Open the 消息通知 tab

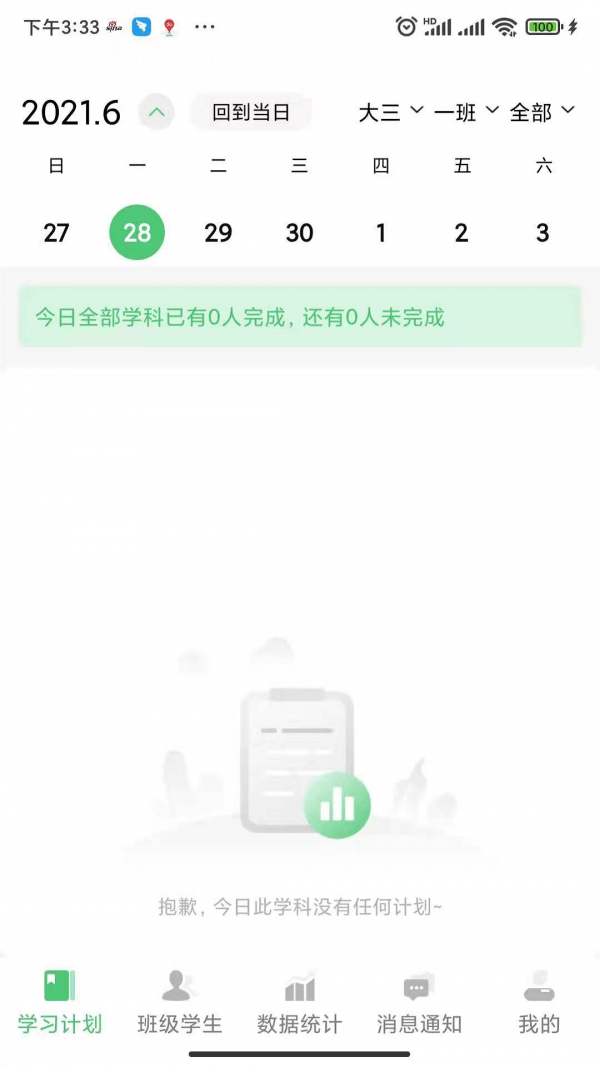419,1002
